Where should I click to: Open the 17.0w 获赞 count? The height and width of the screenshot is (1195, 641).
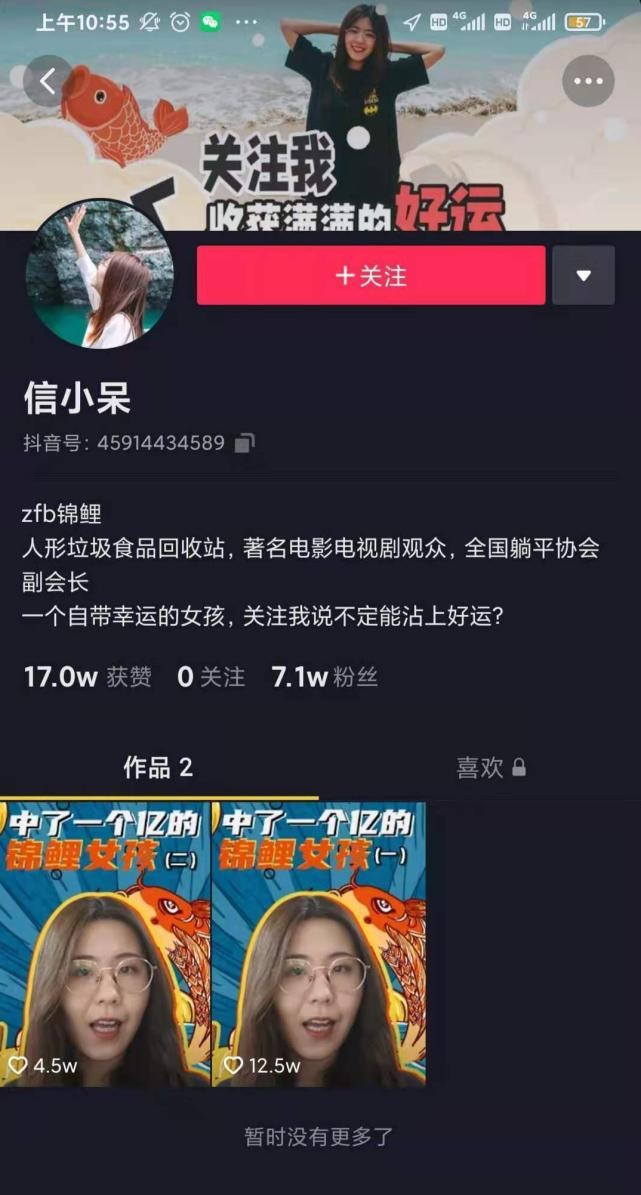[88, 677]
